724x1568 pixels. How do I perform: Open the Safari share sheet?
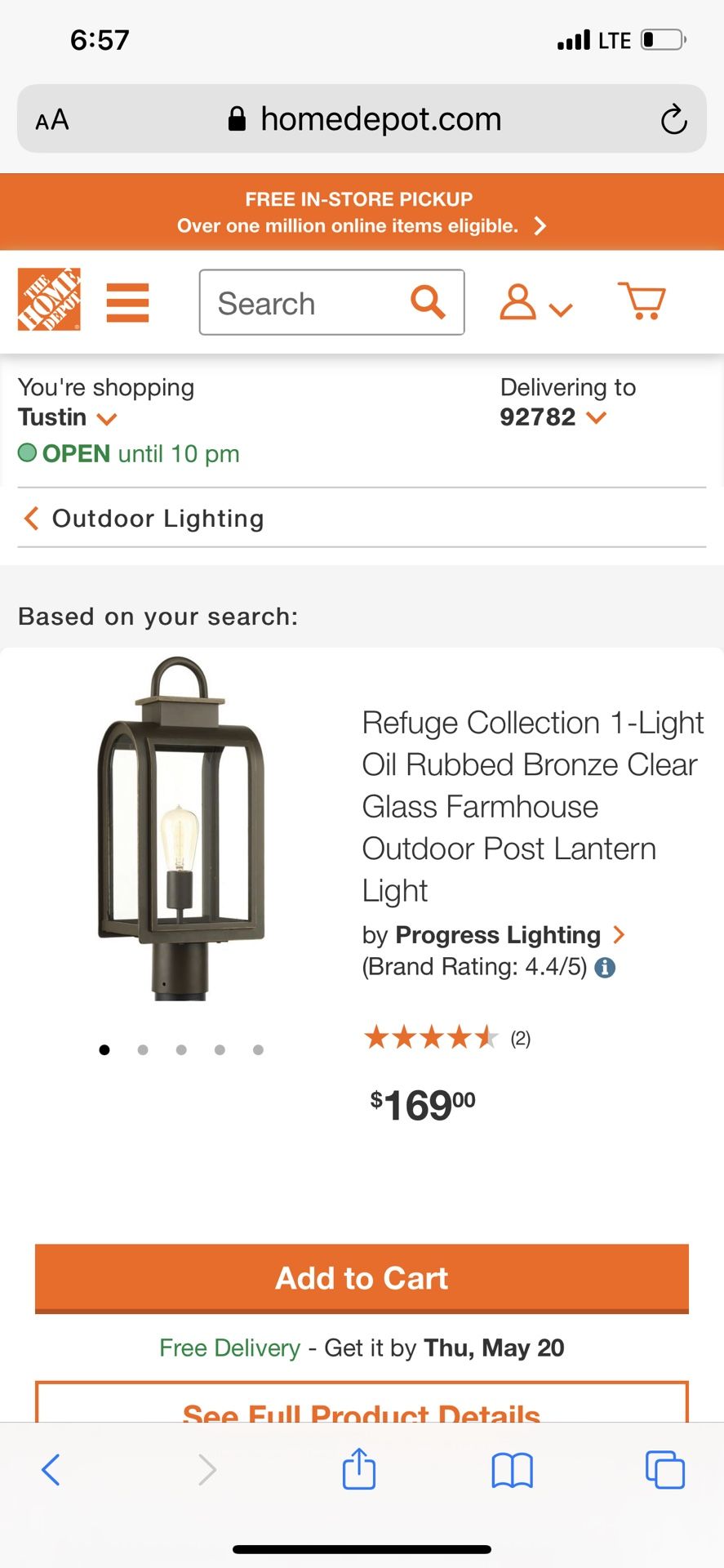coord(358,1468)
